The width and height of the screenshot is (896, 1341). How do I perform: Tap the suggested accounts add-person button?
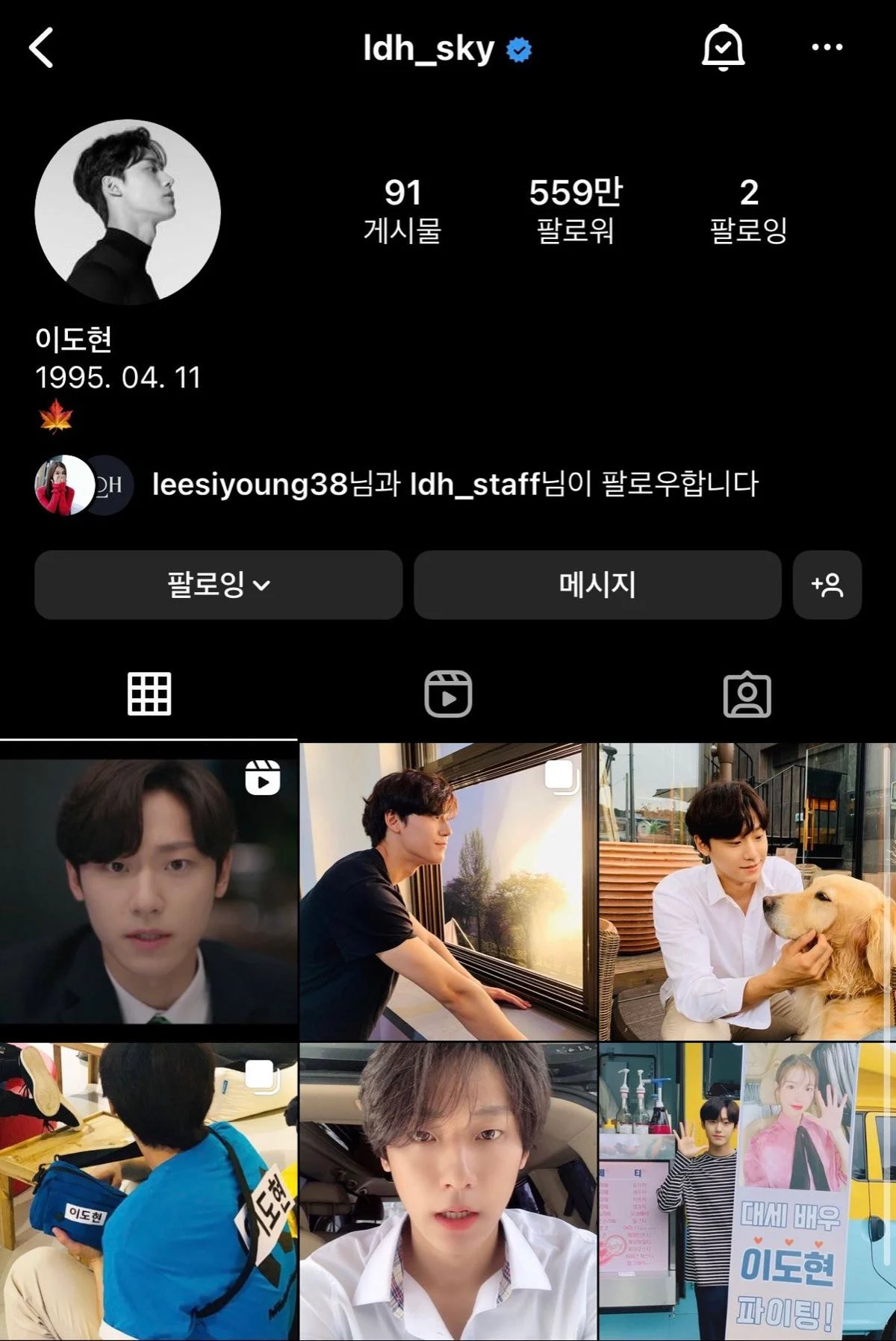[x=827, y=585]
